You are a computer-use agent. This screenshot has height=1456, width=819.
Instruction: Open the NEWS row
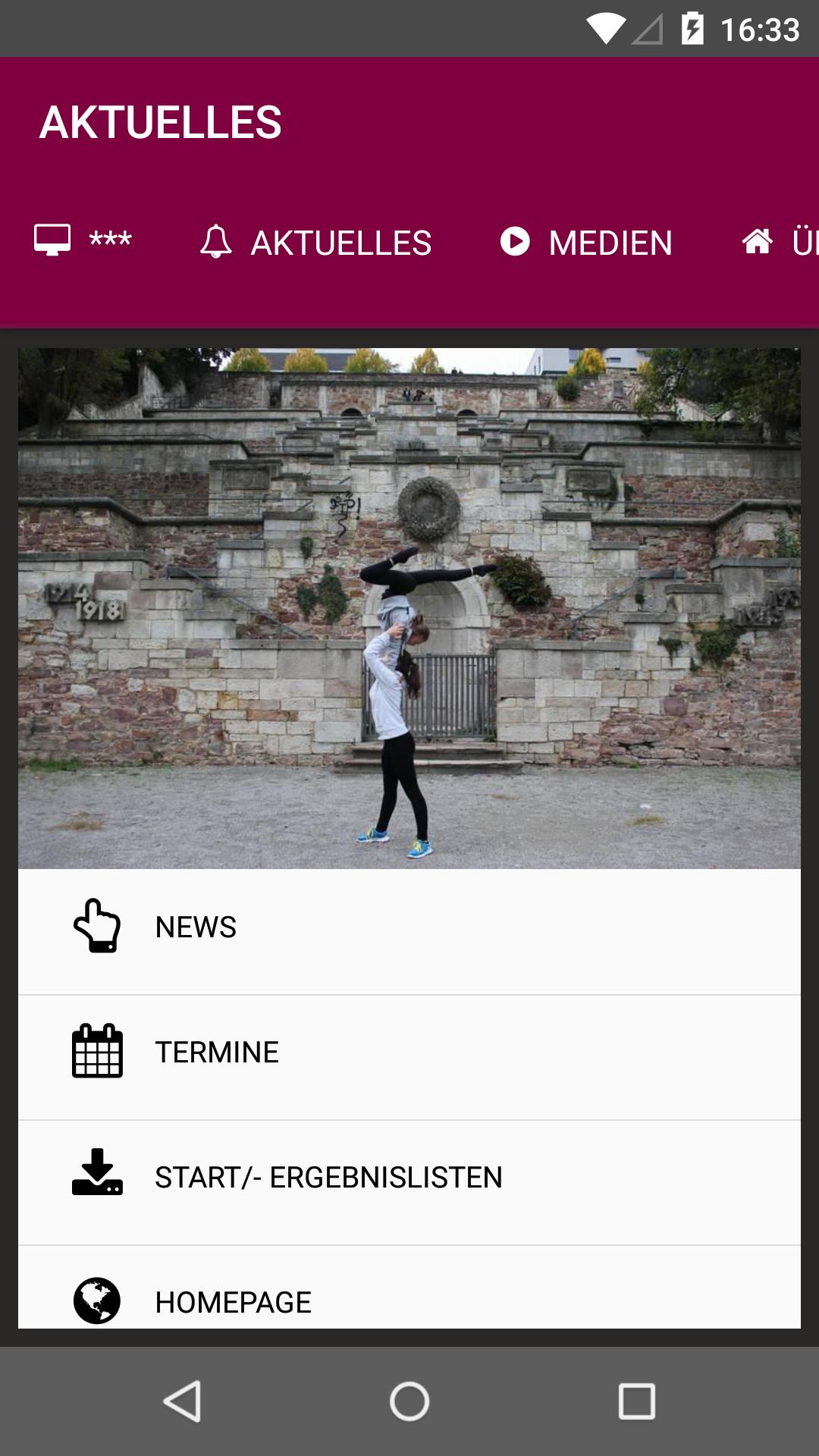(409, 927)
